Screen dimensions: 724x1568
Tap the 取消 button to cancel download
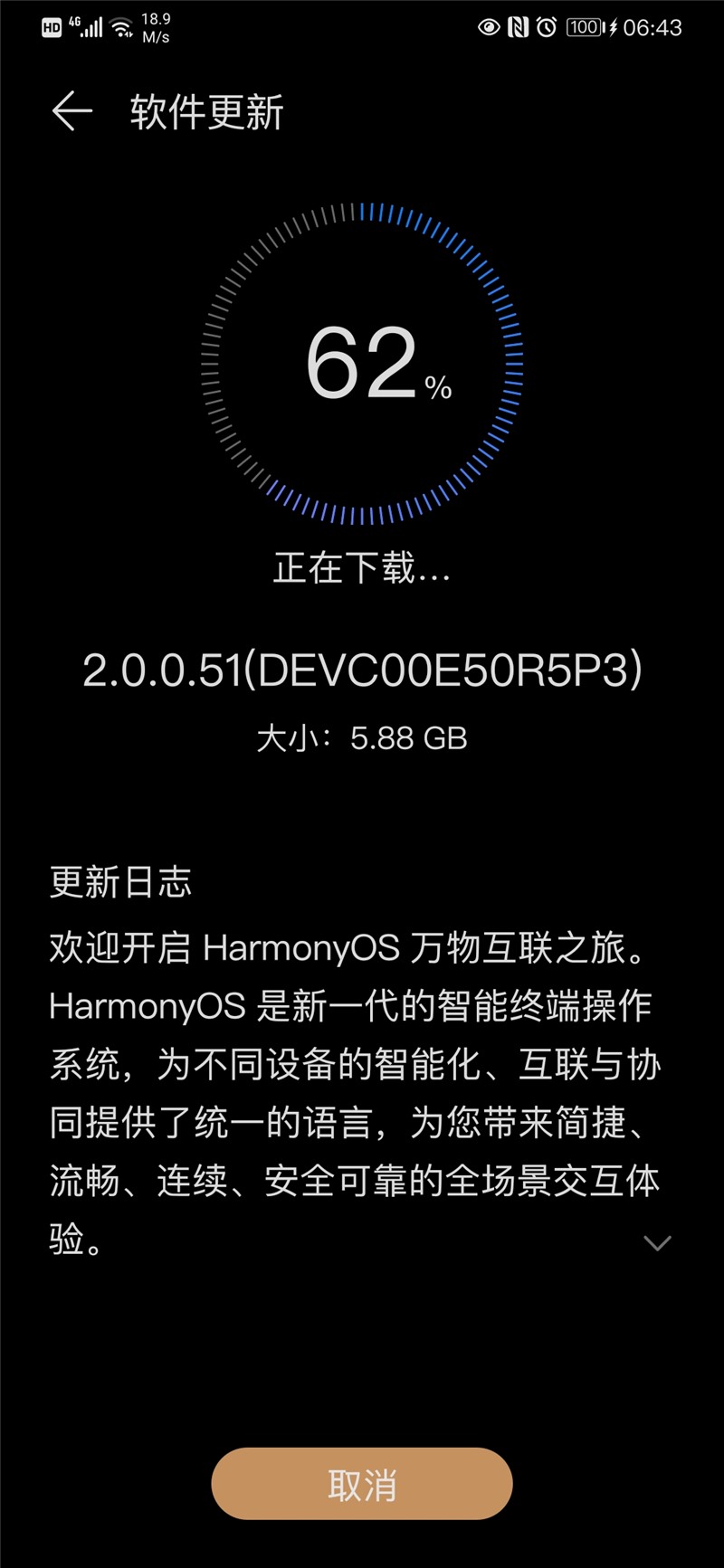tap(362, 1482)
